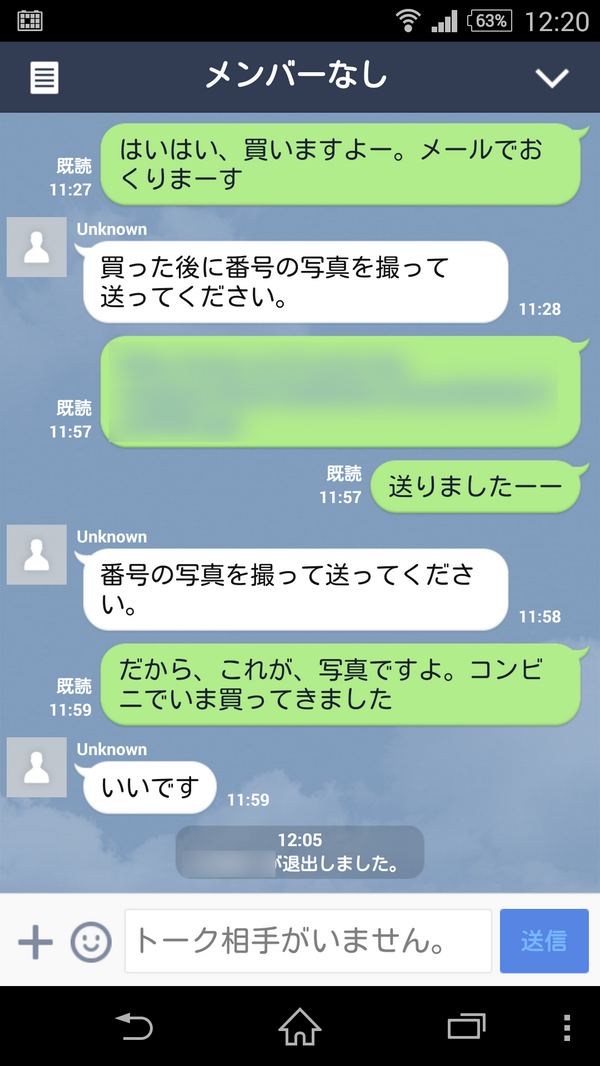
Task: Open the plus attachment menu
Action: pyautogui.click(x=35, y=942)
